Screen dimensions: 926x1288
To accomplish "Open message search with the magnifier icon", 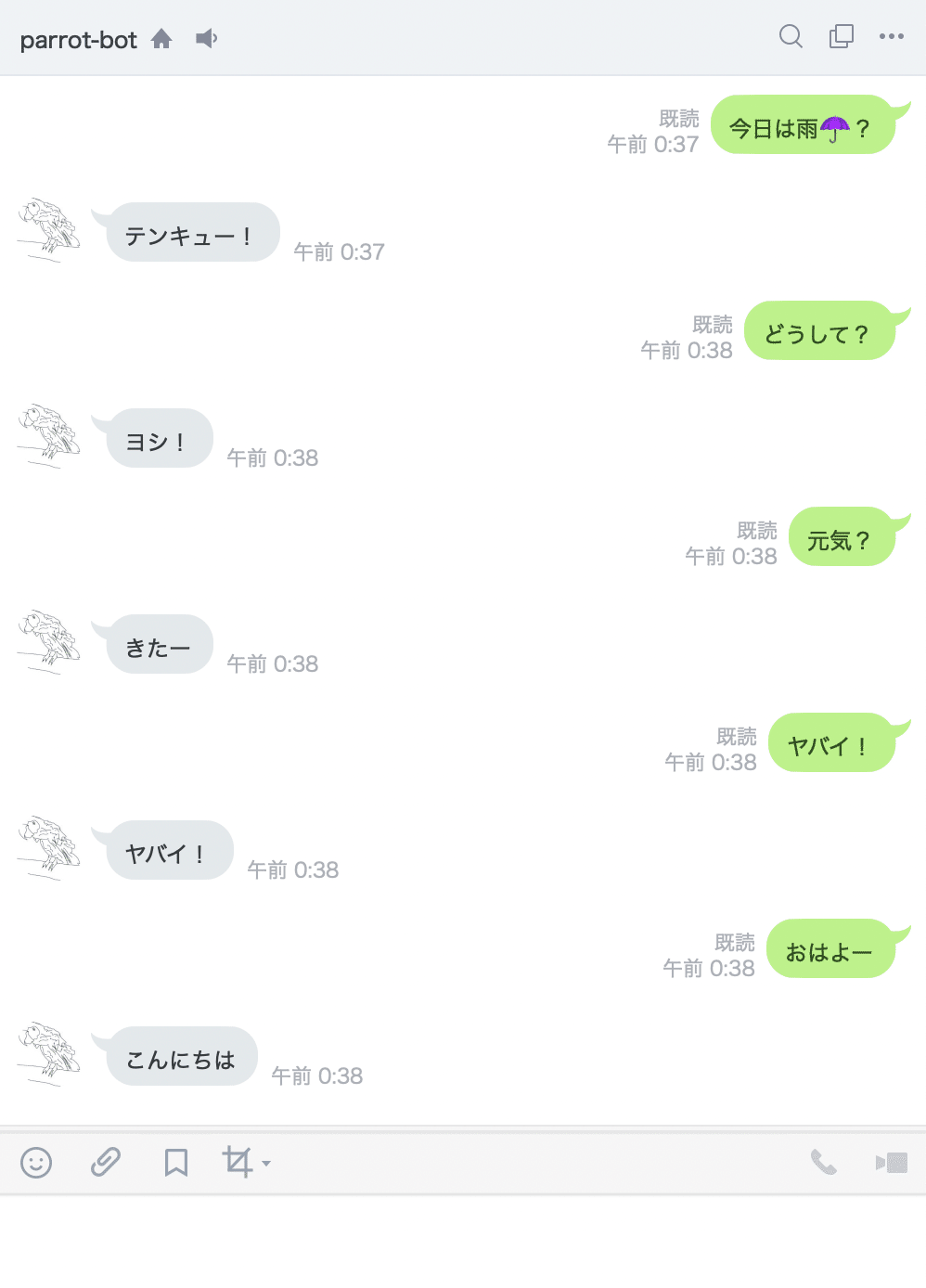I will point(790,37).
